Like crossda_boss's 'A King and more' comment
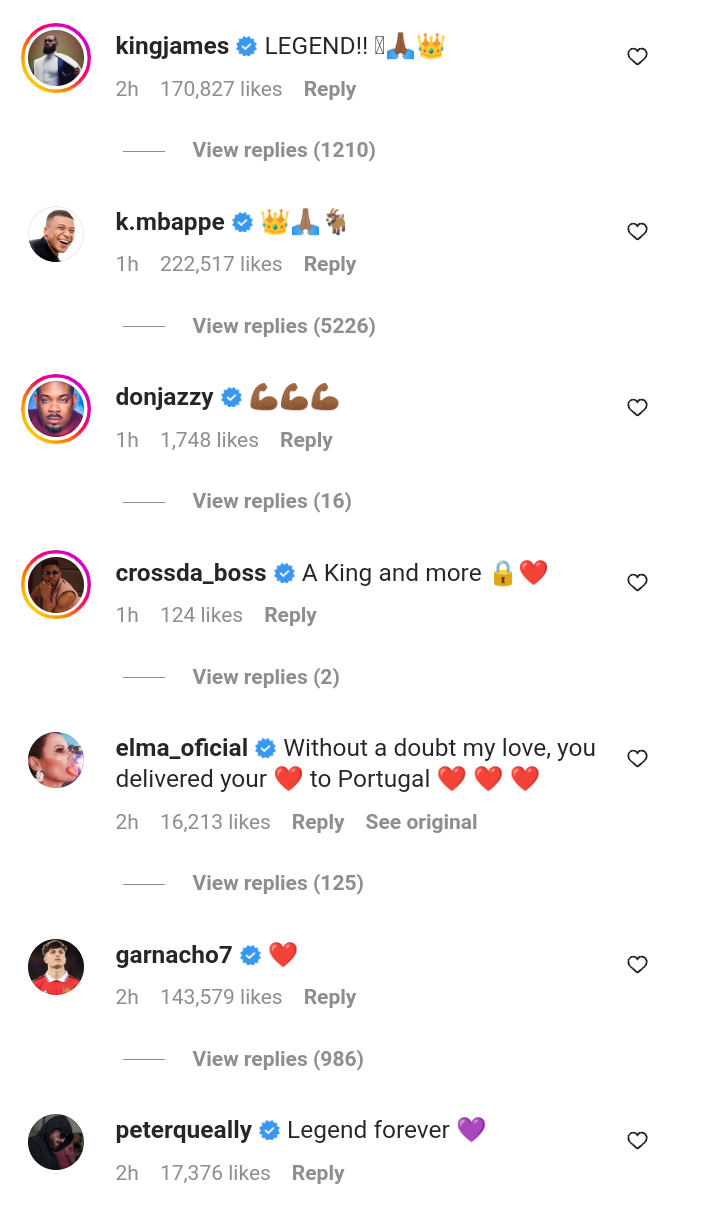720x1207 pixels. [x=637, y=582]
